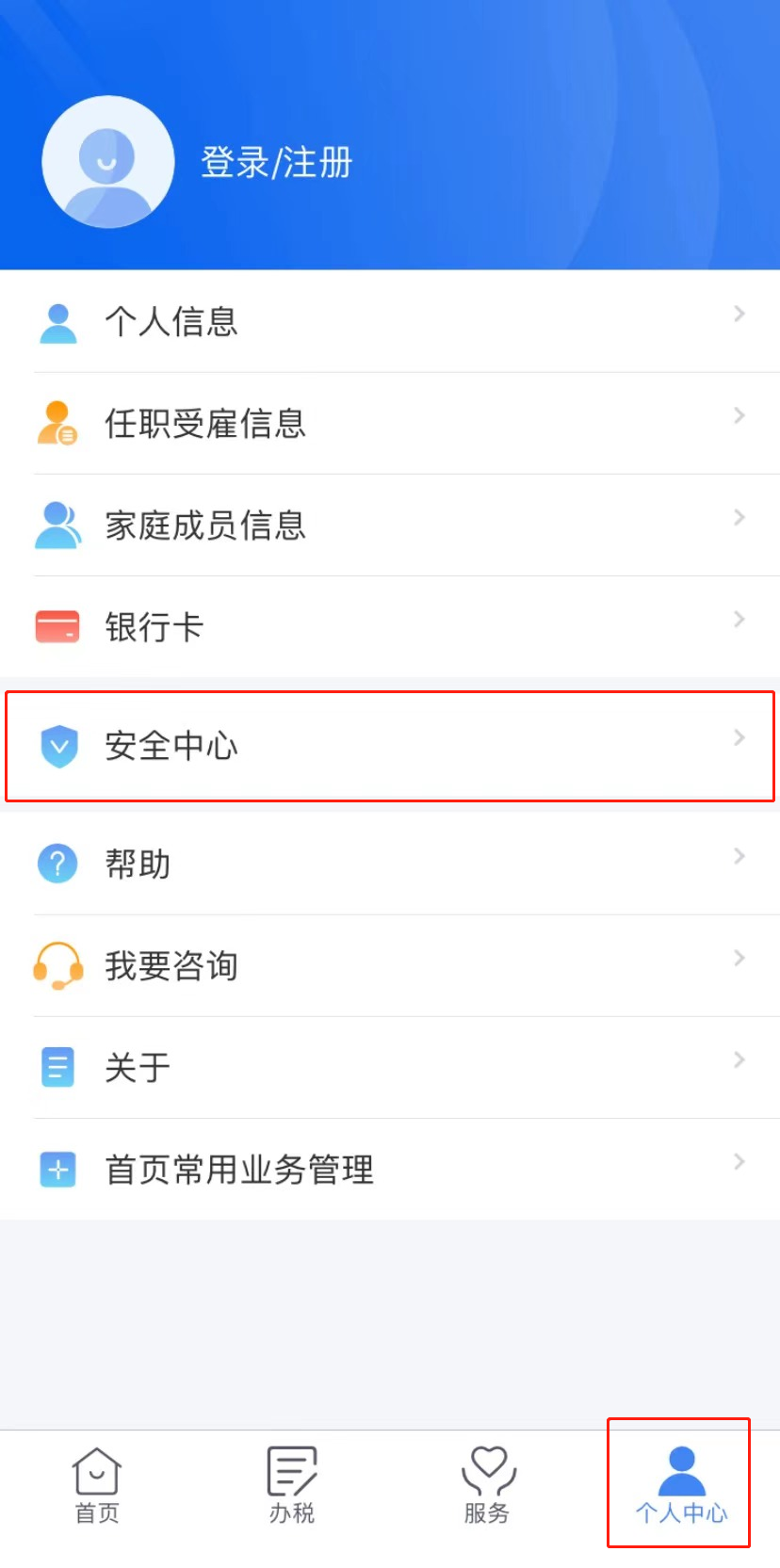Open 安全中心 settings
Image resolution: width=780 pixels, height=1568 pixels.
pos(390,746)
